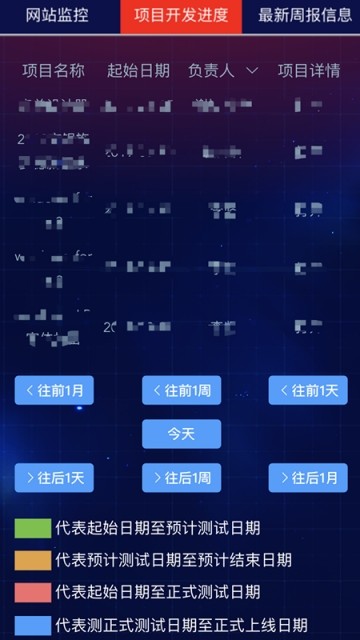Tap the 往后1周 button
This screenshot has width=360, height=640.
coord(182,478)
